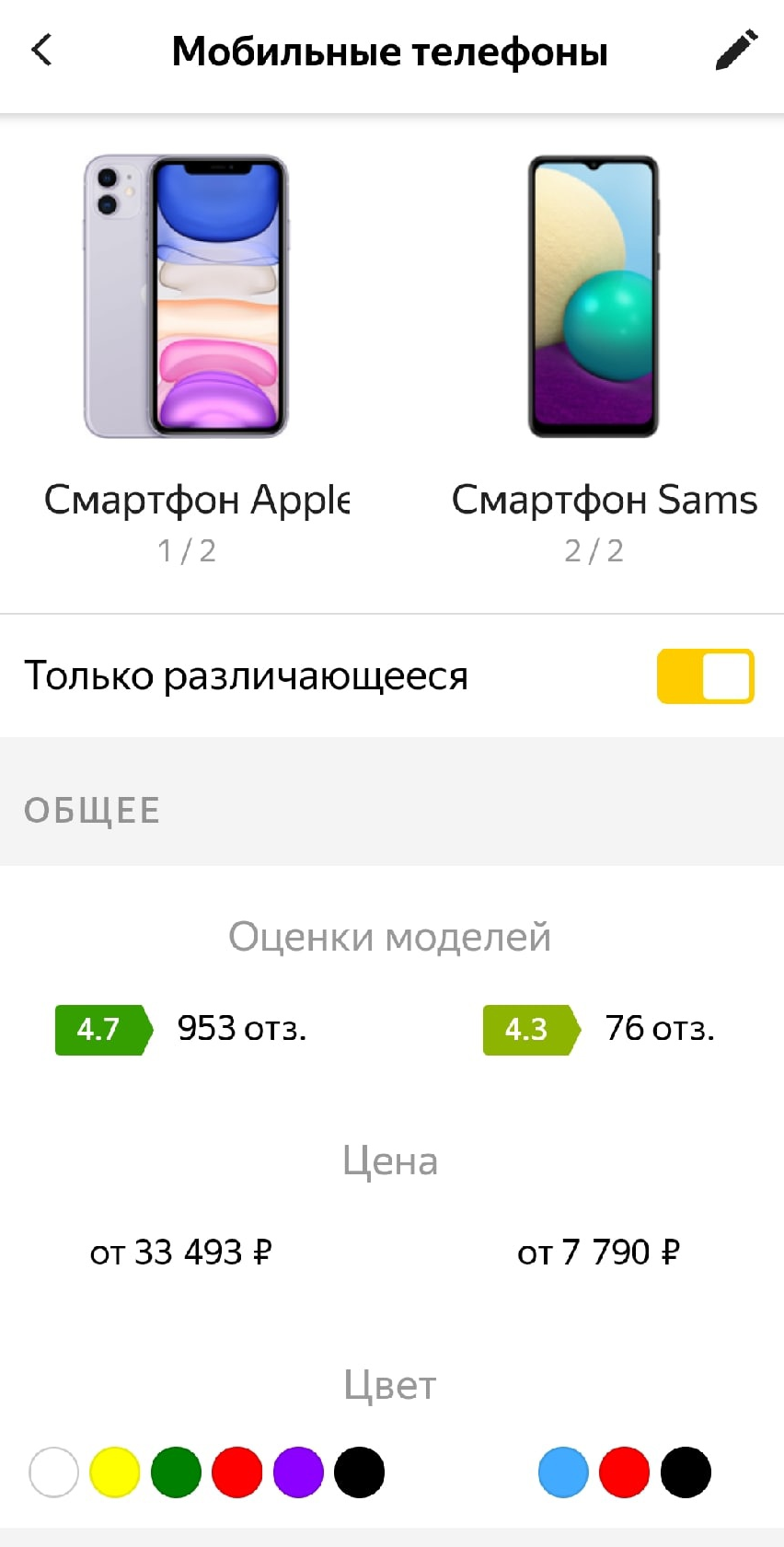The height and width of the screenshot is (1547, 784).
Task: Click the 4.7 rating badge of the Apple phone
Action: (97, 1030)
